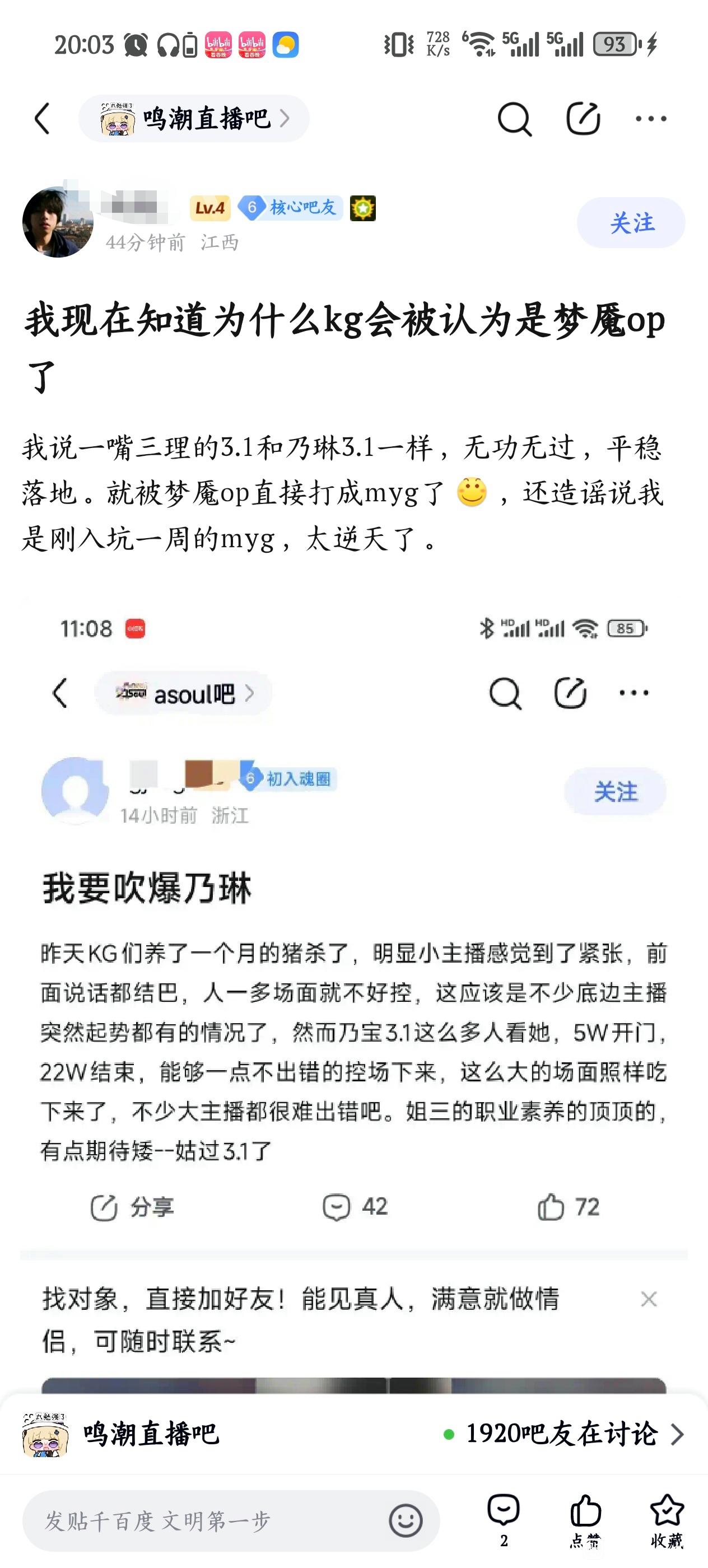
Task: View the embedded asoul吧 screenshot image
Action: [x=353, y=974]
